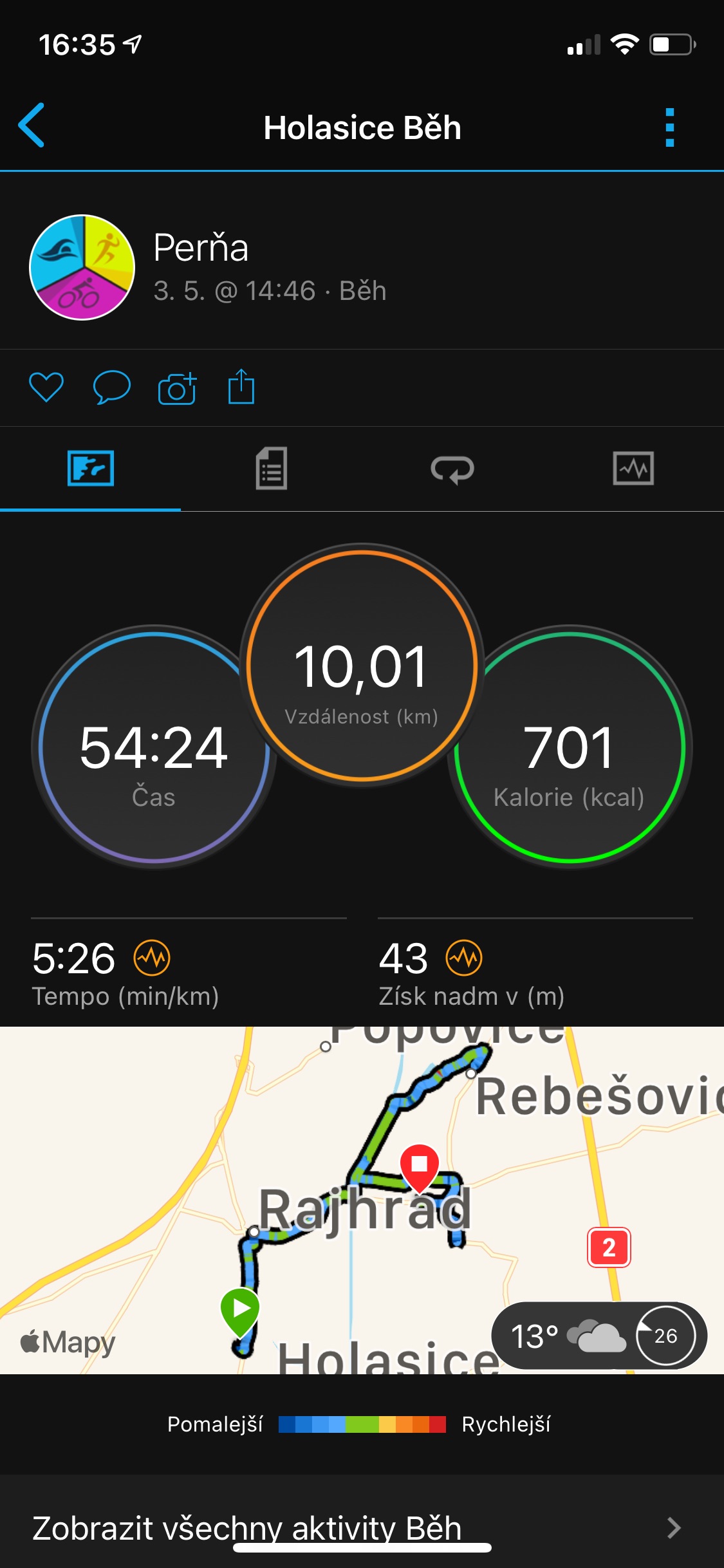
Task: Open the route map of Rajhrad
Action: point(362,1200)
